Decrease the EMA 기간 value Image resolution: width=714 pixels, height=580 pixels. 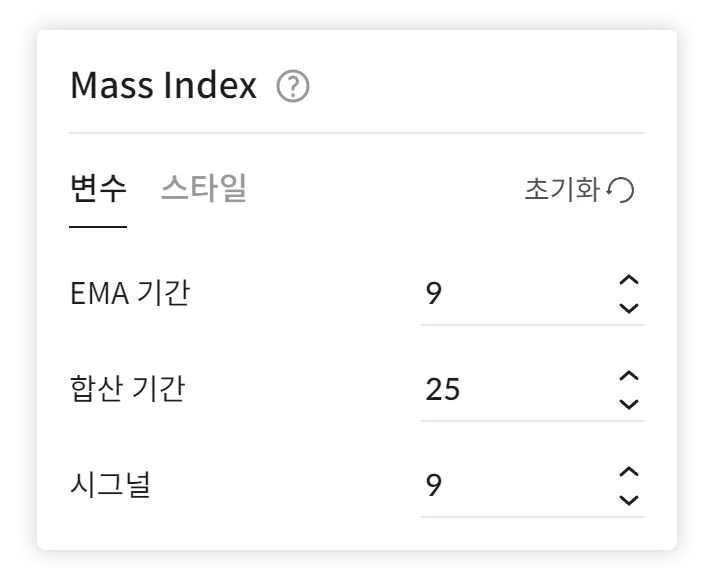point(629,308)
